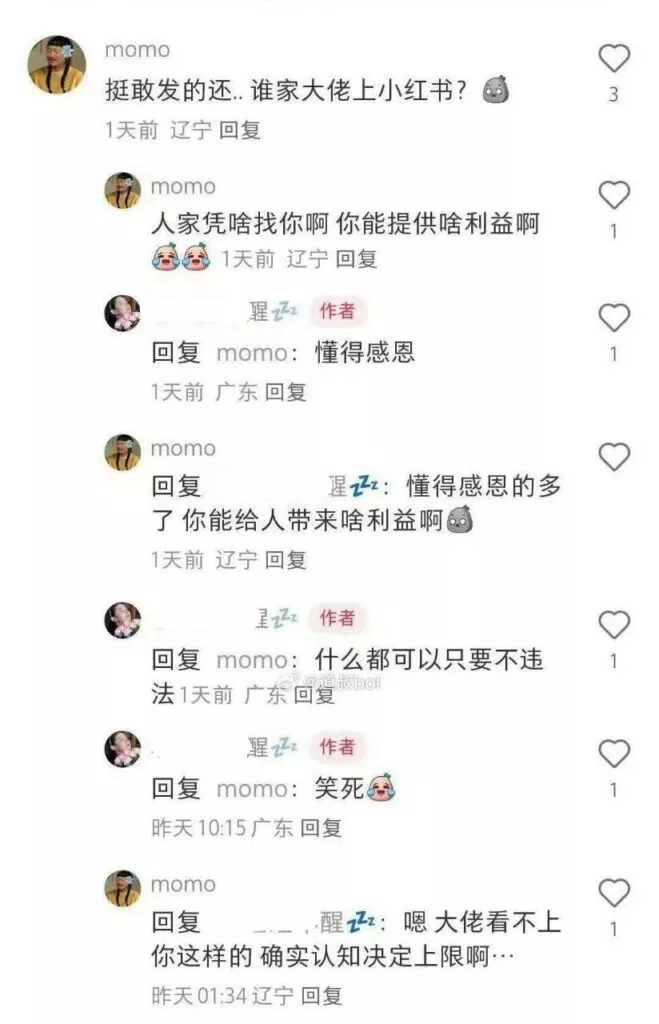Viewport: 659px width, 1024px height.
Task: Open the author's avatar beside '懂得感恩'
Action: point(122,313)
